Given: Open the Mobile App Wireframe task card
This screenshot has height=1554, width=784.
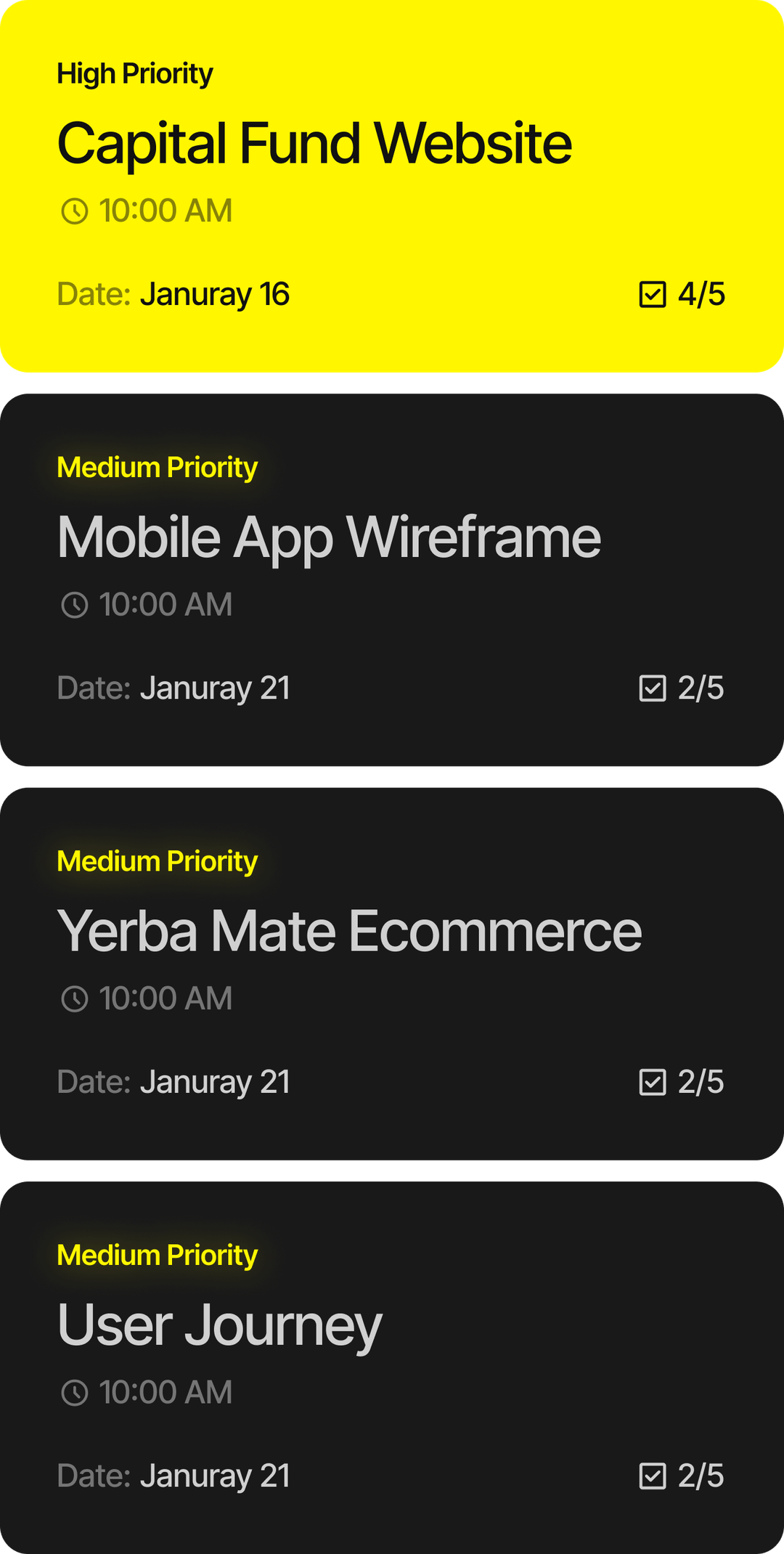Looking at the screenshot, I should pyautogui.click(x=329, y=538).
